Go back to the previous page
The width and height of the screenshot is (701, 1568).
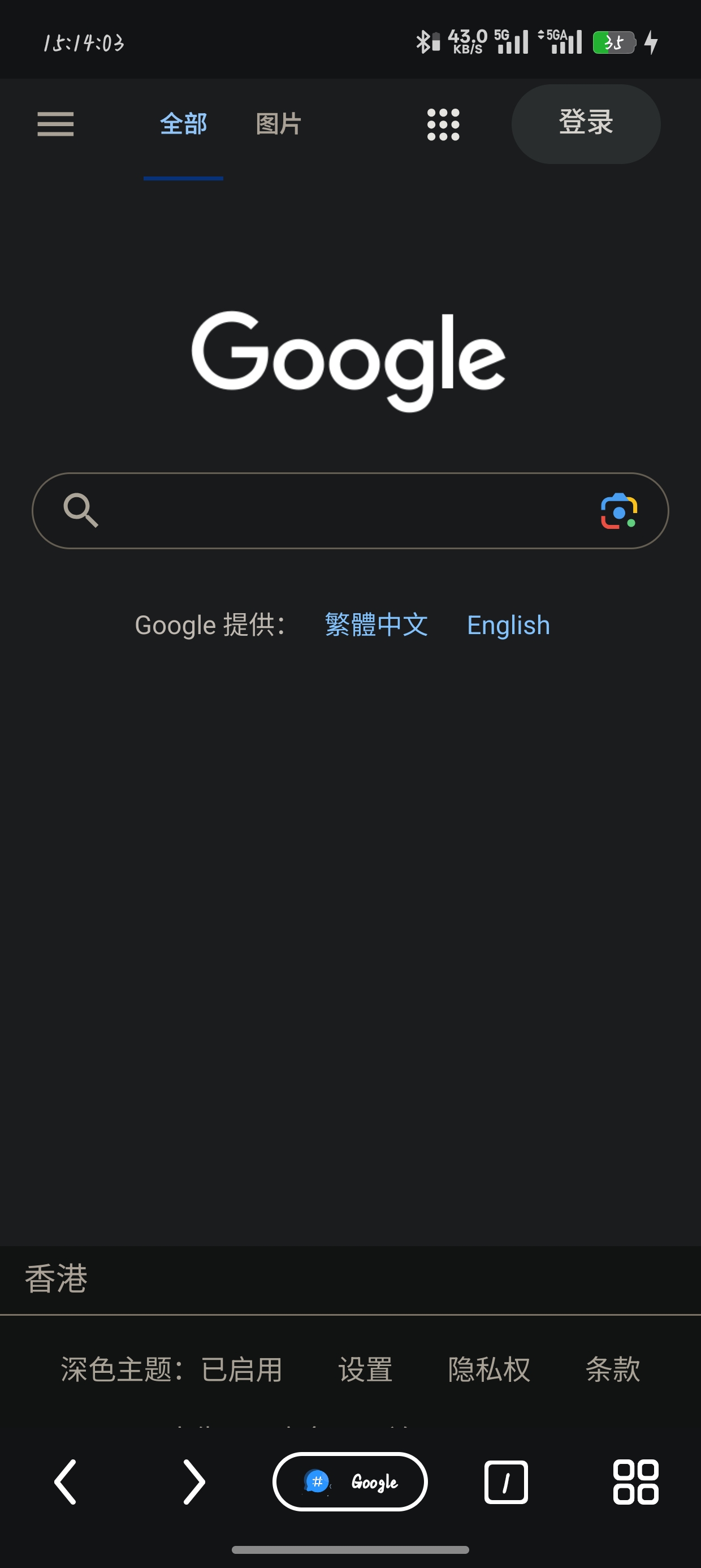tap(65, 1481)
